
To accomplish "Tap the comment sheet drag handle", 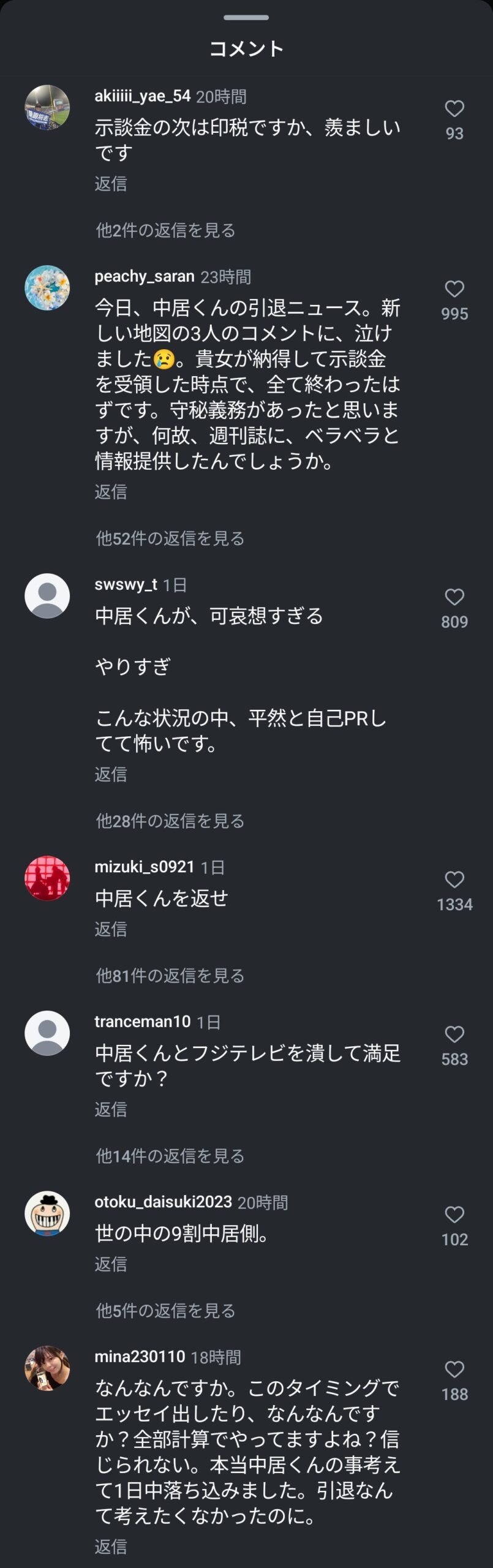I will tap(246, 17).
